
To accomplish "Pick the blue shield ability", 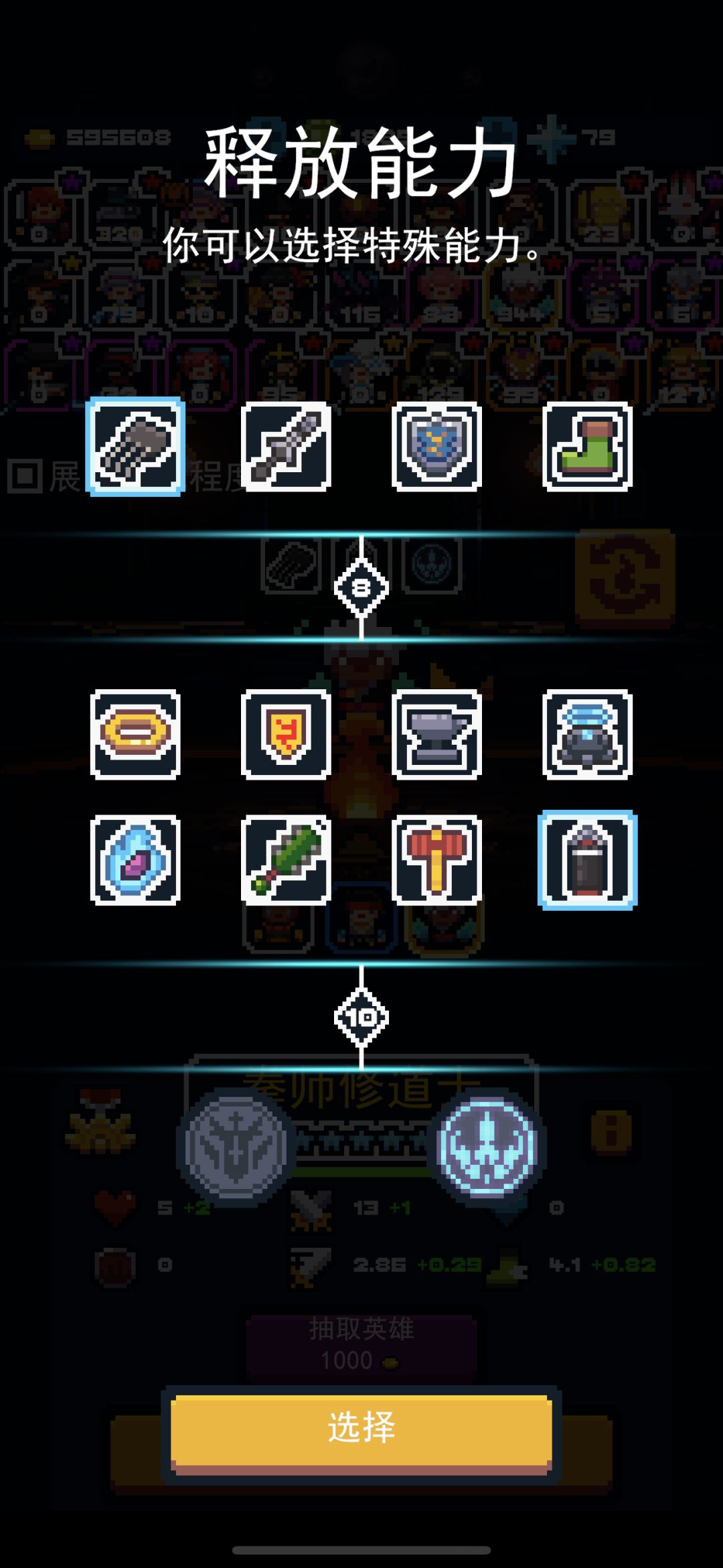I will tap(436, 447).
